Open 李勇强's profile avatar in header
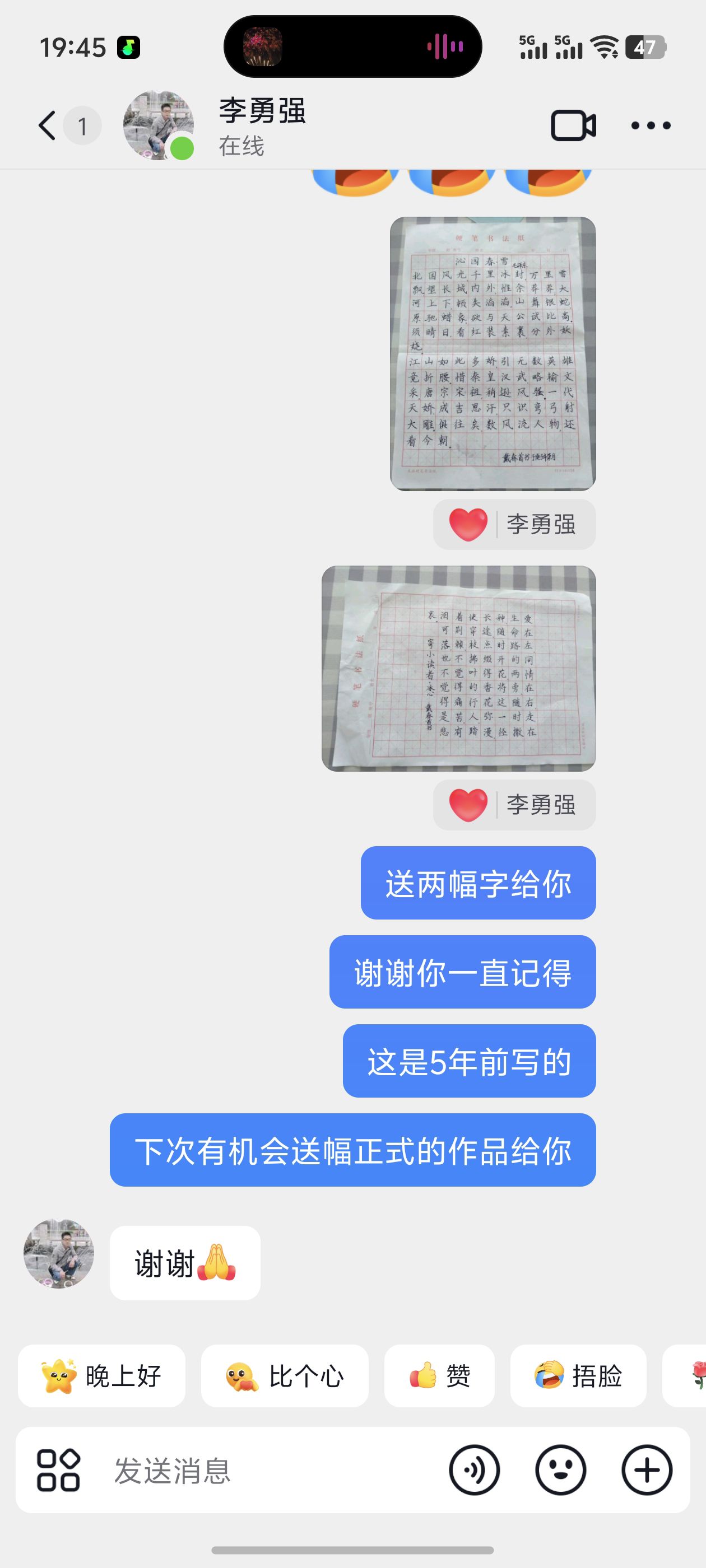Viewport: 706px width, 1568px height. (159, 126)
